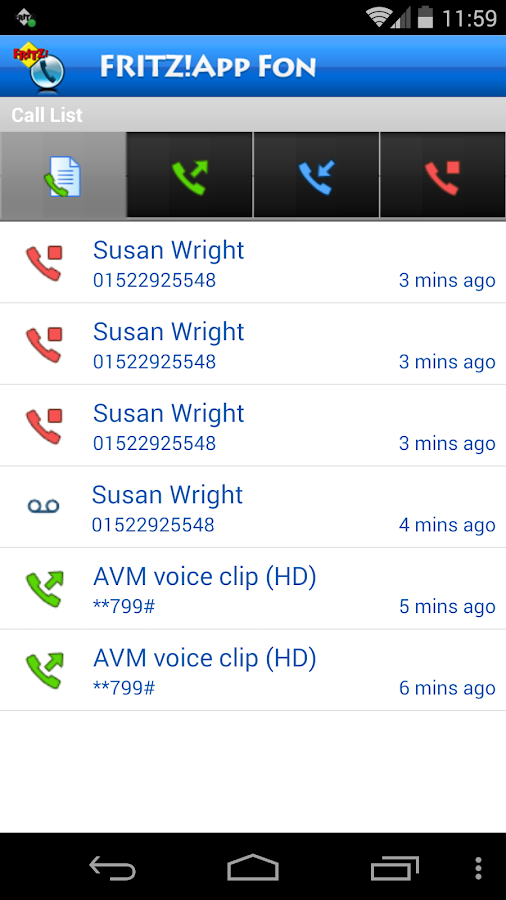Open Susan Wright's voicemail from 4 mins ago
The width and height of the screenshot is (506, 900).
coord(253,507)
